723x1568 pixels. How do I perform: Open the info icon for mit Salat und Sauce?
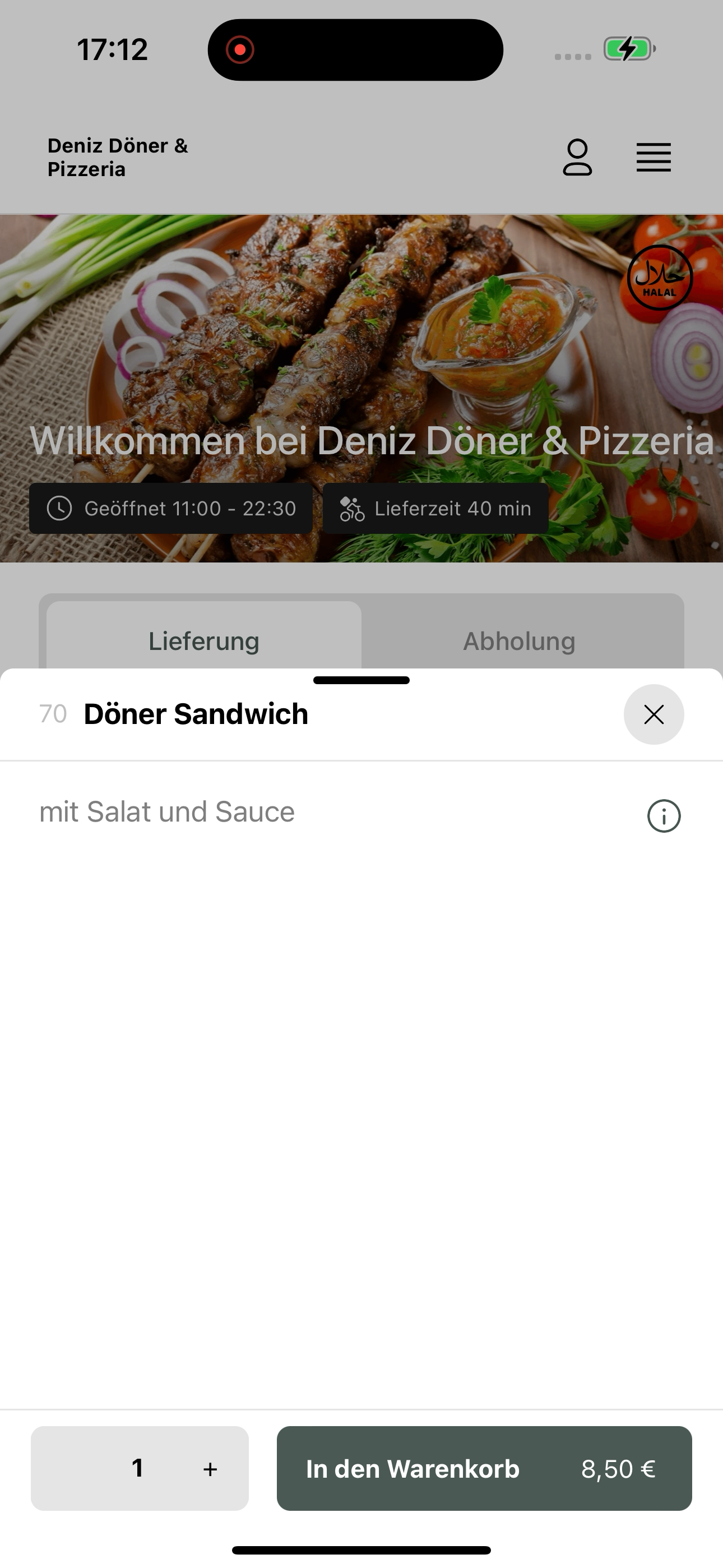(664, 815)
